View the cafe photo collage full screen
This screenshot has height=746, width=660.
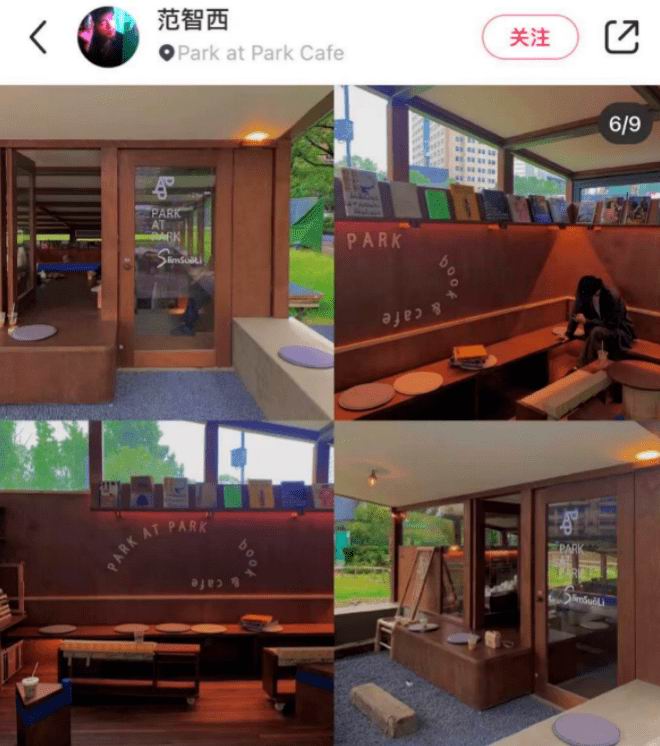coord(330,415)
